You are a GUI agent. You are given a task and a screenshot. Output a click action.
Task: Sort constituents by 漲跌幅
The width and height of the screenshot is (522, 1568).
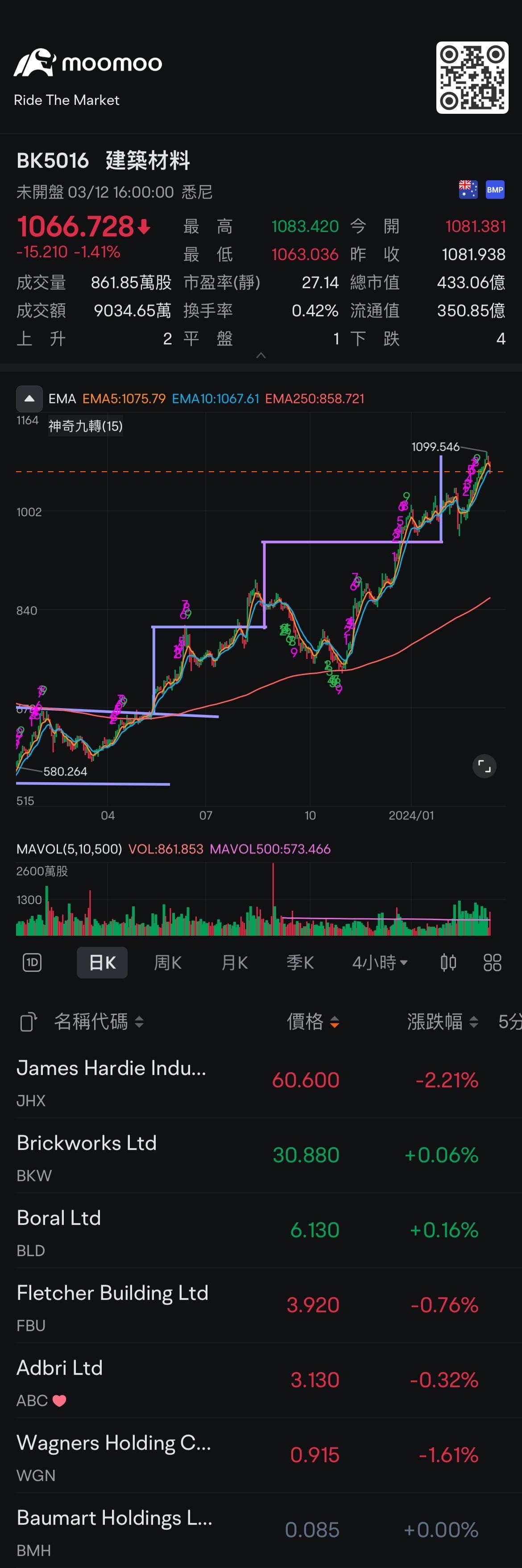[442, 1021]
